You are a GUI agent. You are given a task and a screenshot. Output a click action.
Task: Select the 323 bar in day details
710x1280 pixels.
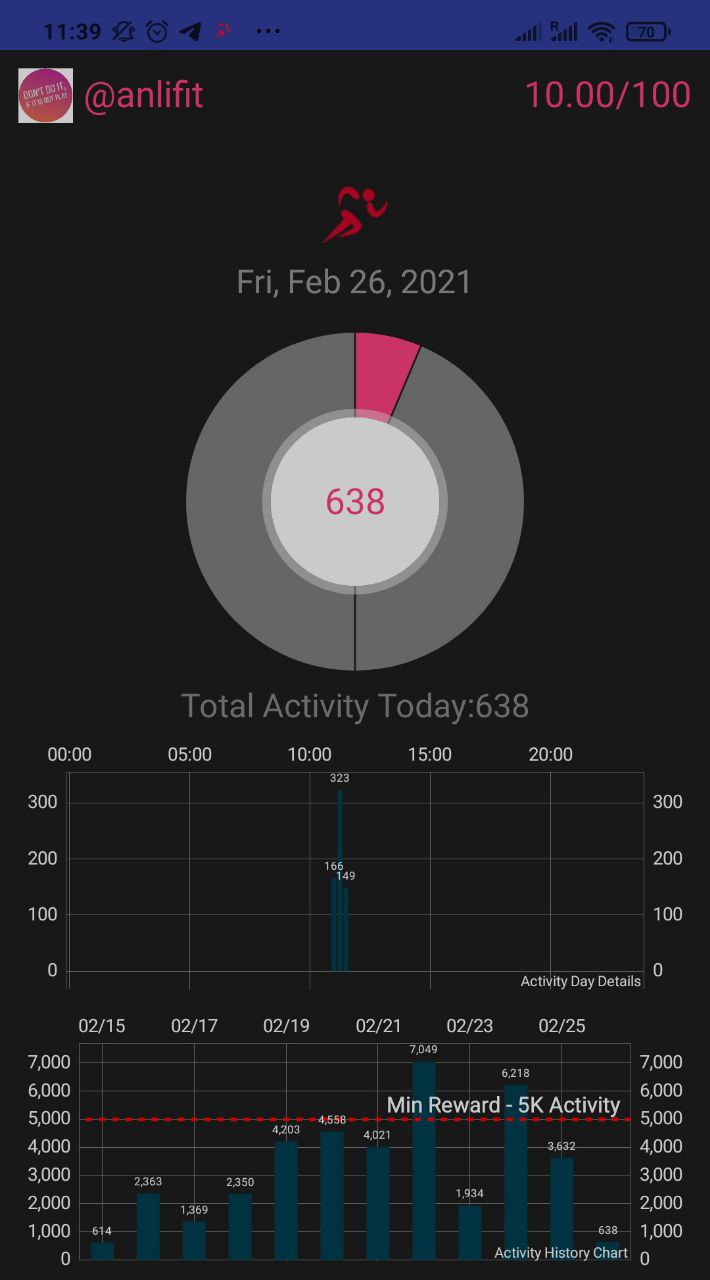click(340, 880)
